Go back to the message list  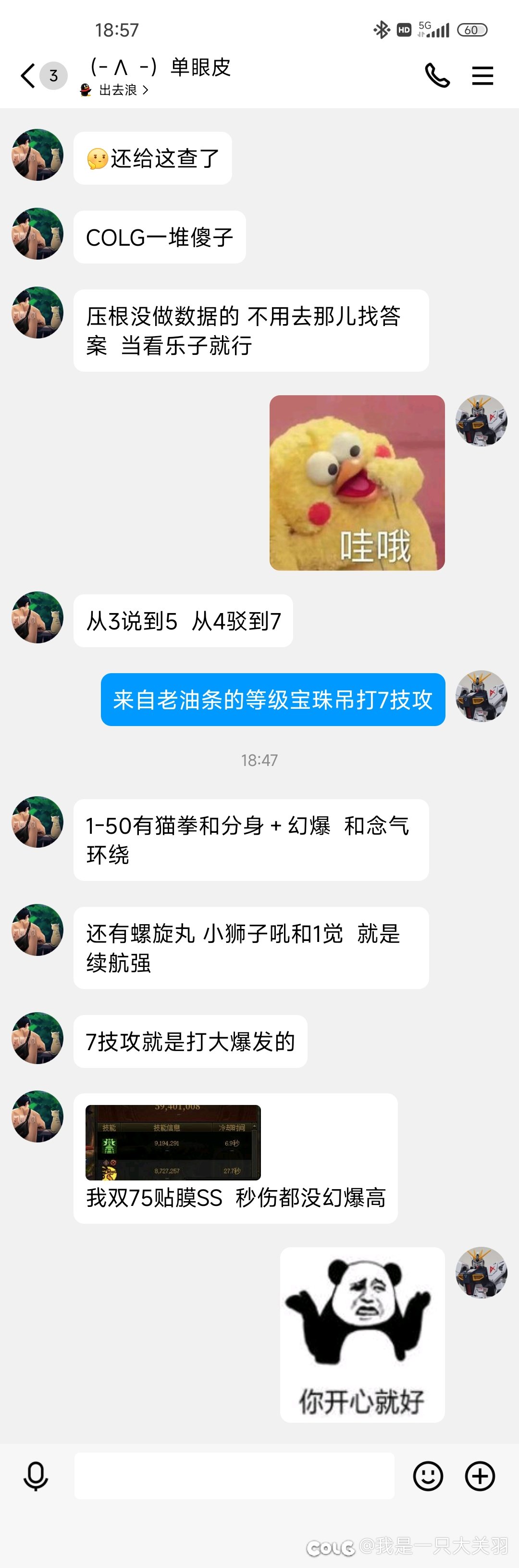click(28, 76)
